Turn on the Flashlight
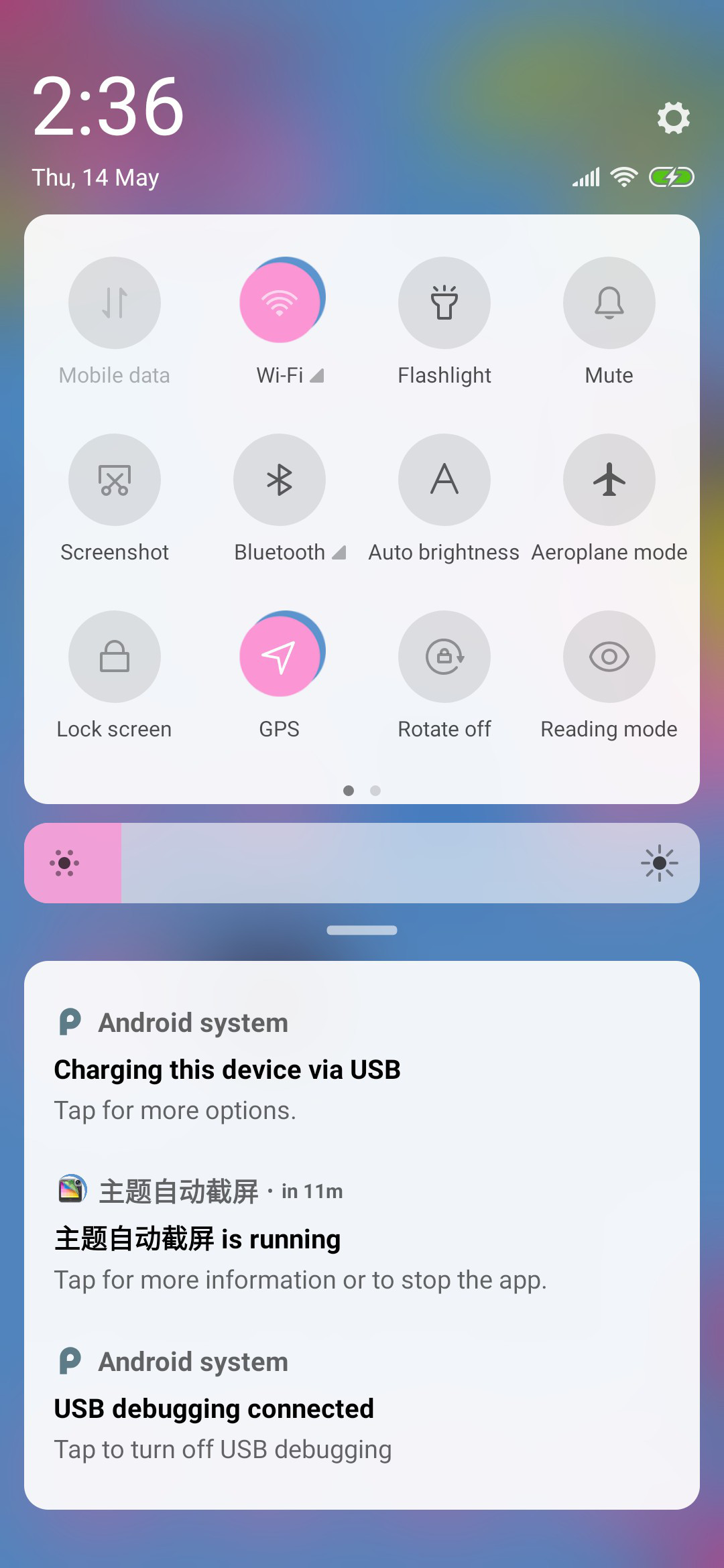The width and height of the screenshot is (724, 1568). pyautogui.click(x=444, y=303)
